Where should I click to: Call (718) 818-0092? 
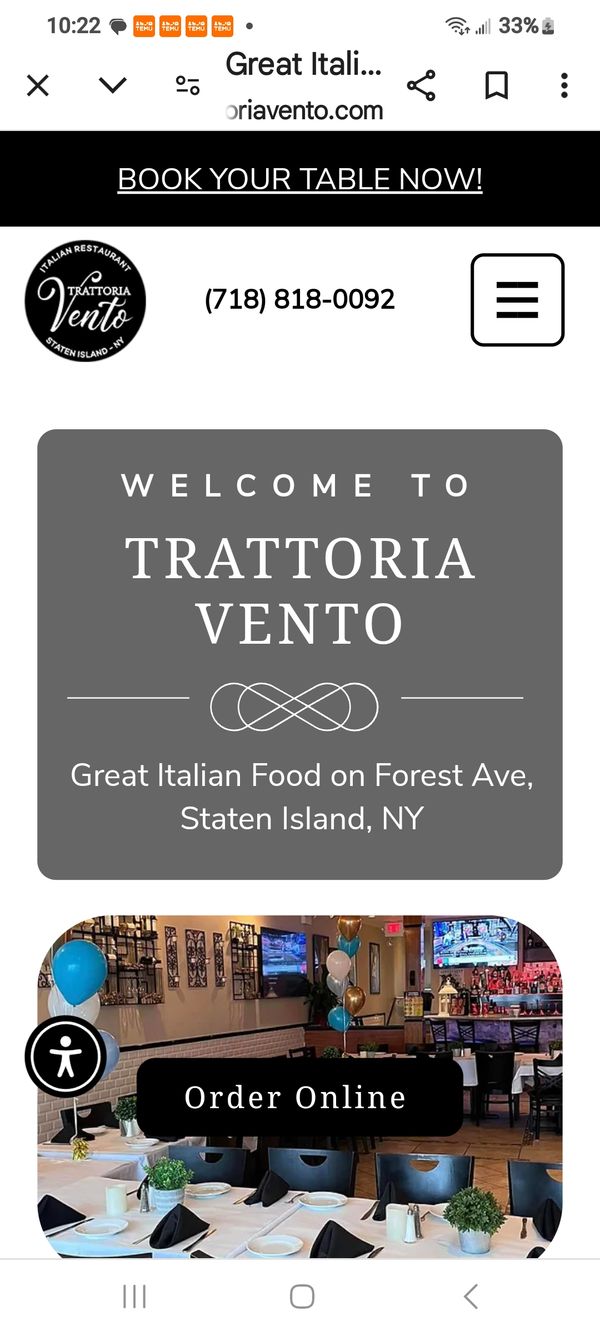pos(300,299)
